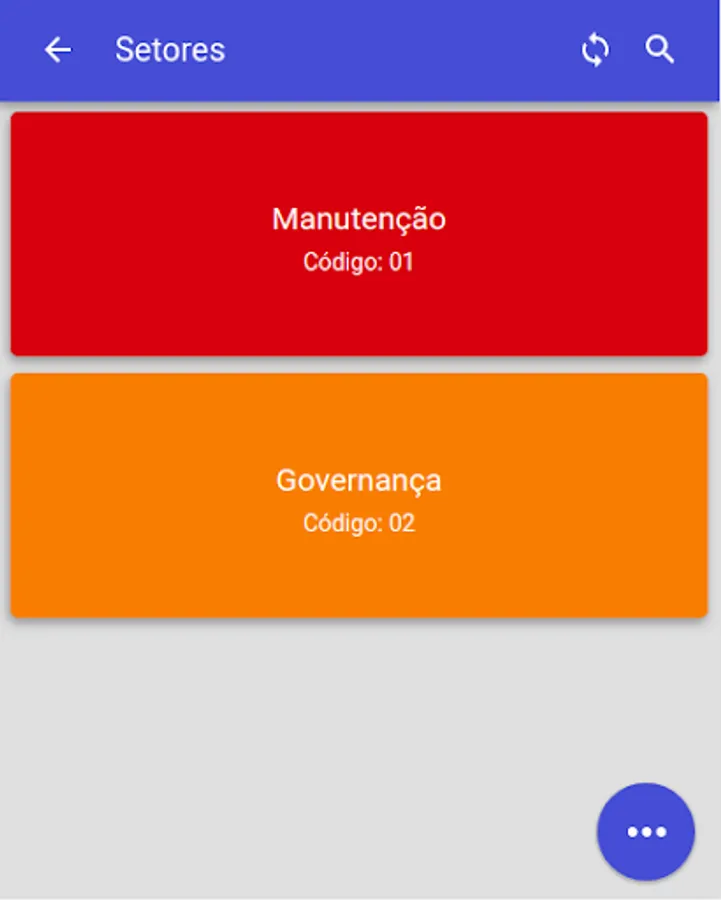This screenshot has width=721, height=900.
Task: Tap the Manutenção card title label
Action: pos(358,219)
